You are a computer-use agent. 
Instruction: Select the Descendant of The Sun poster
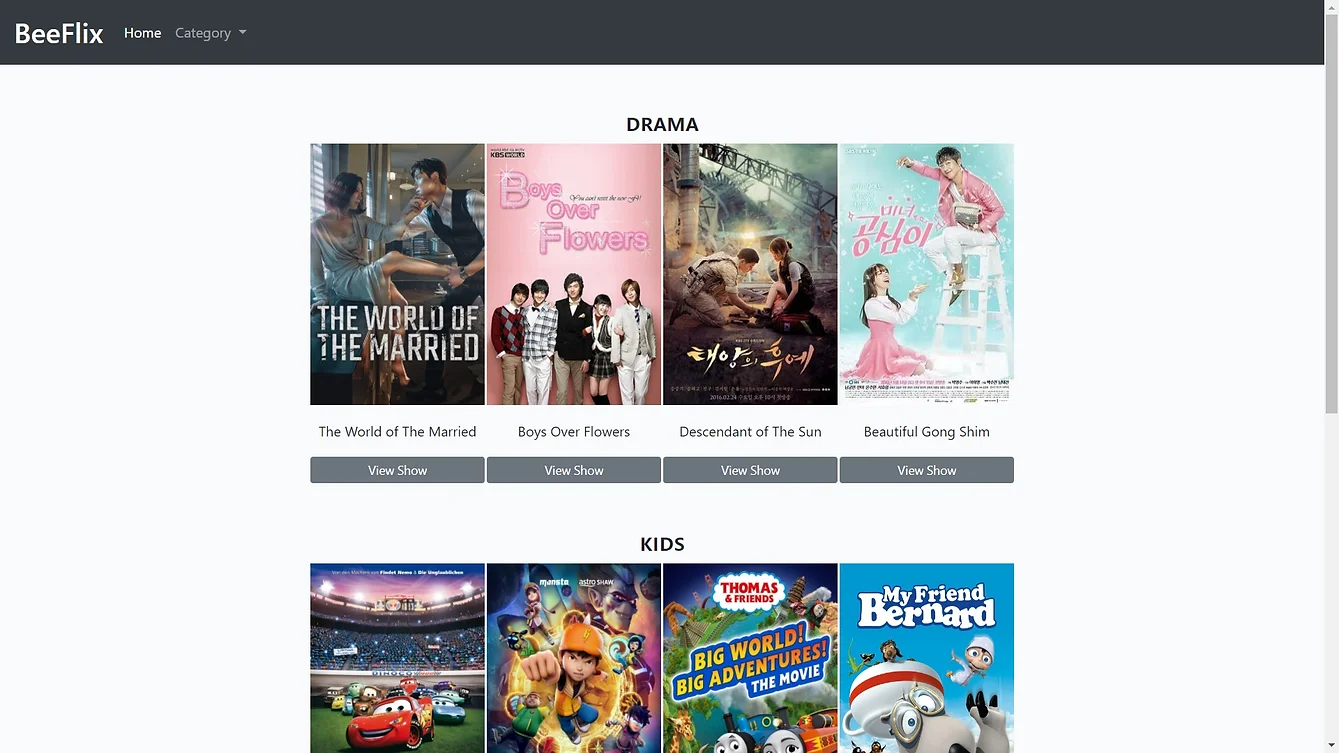[750, 274]
